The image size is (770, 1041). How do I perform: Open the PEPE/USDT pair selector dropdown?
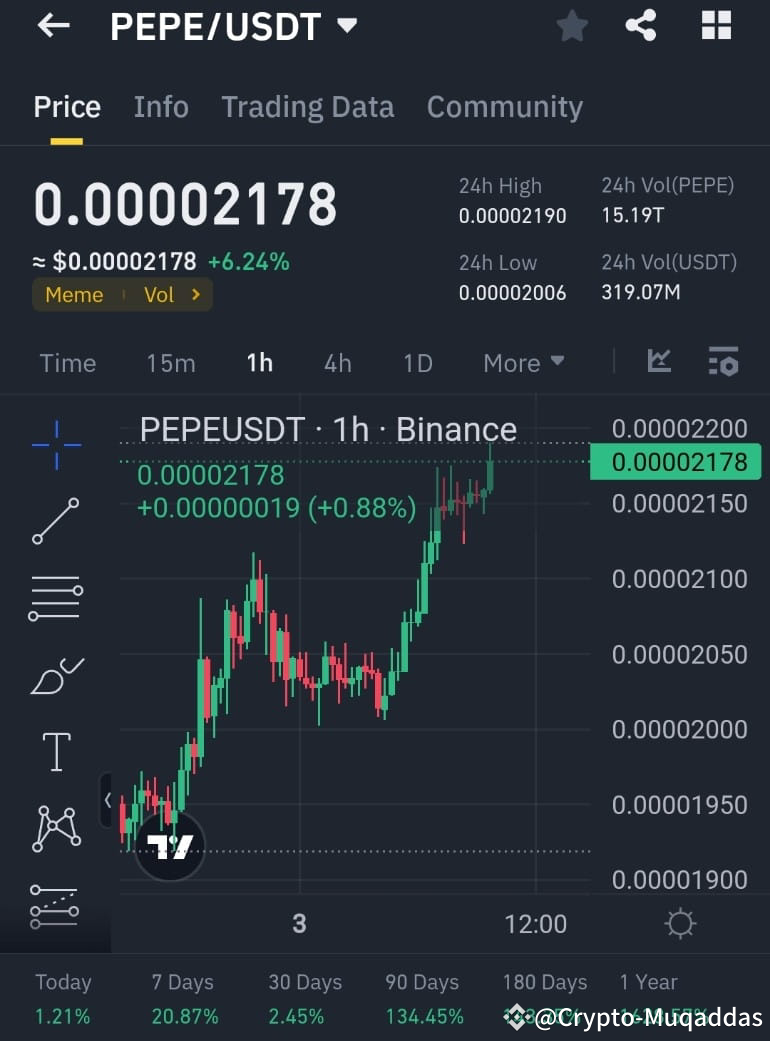pos(345,28)
